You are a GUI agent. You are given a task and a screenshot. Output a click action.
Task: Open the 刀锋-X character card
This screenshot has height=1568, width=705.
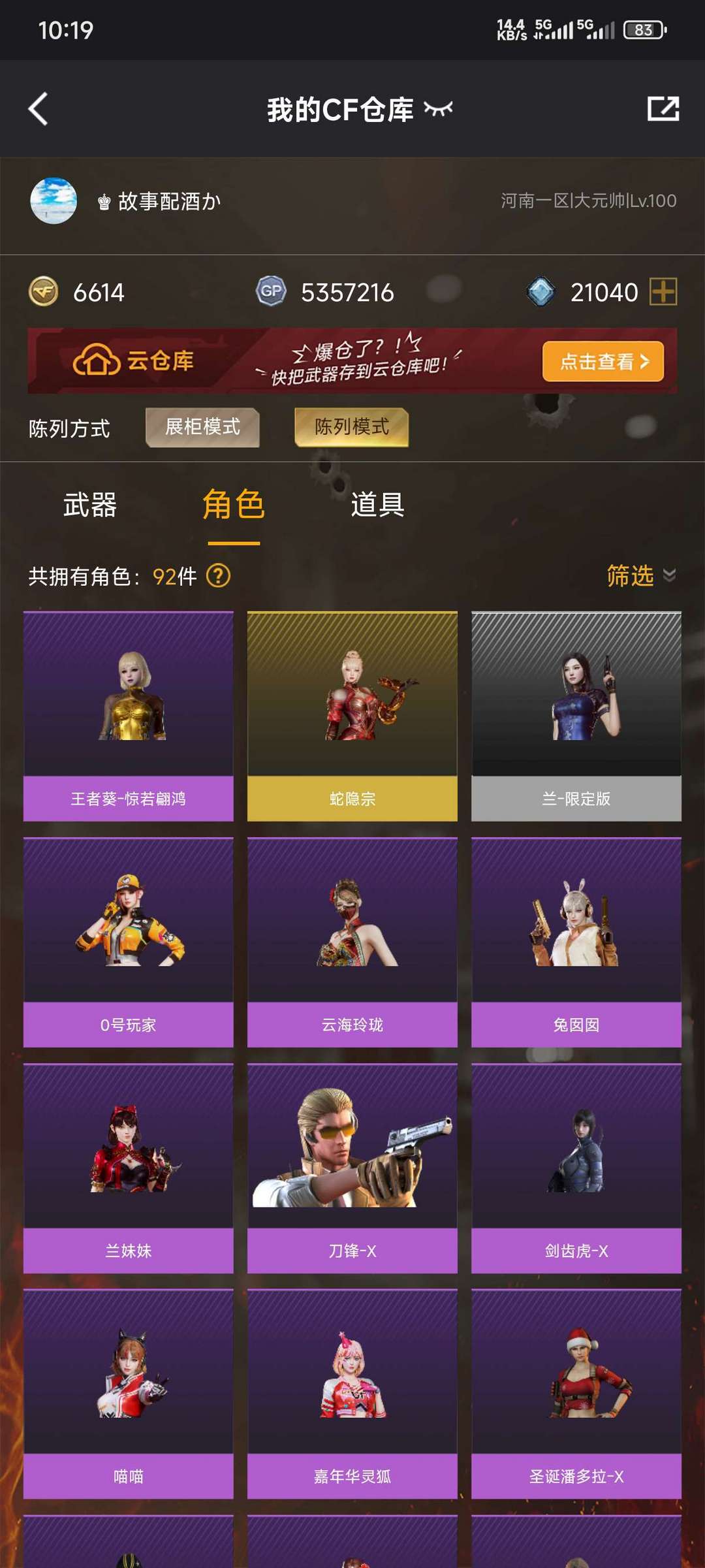coord(352,1168)
